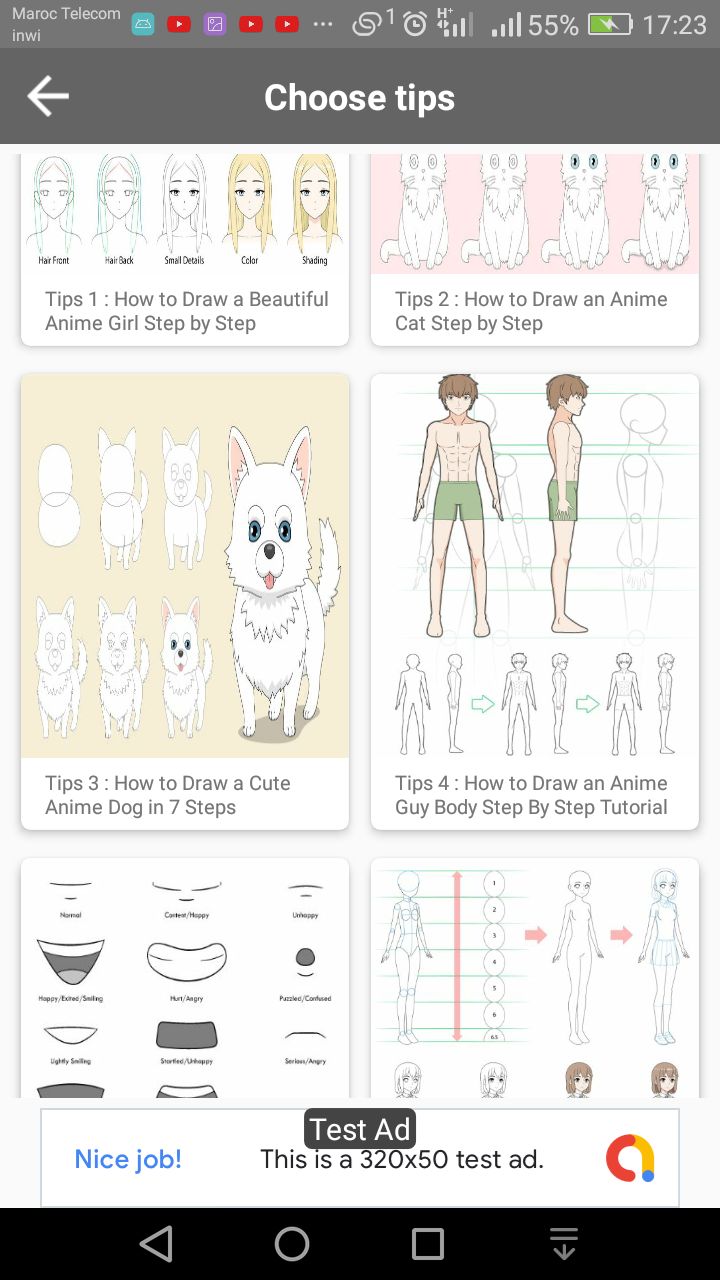Open Tips 1 anime girl drawing card
Screen dimensions: 720x1280
[x=185, y=250]
